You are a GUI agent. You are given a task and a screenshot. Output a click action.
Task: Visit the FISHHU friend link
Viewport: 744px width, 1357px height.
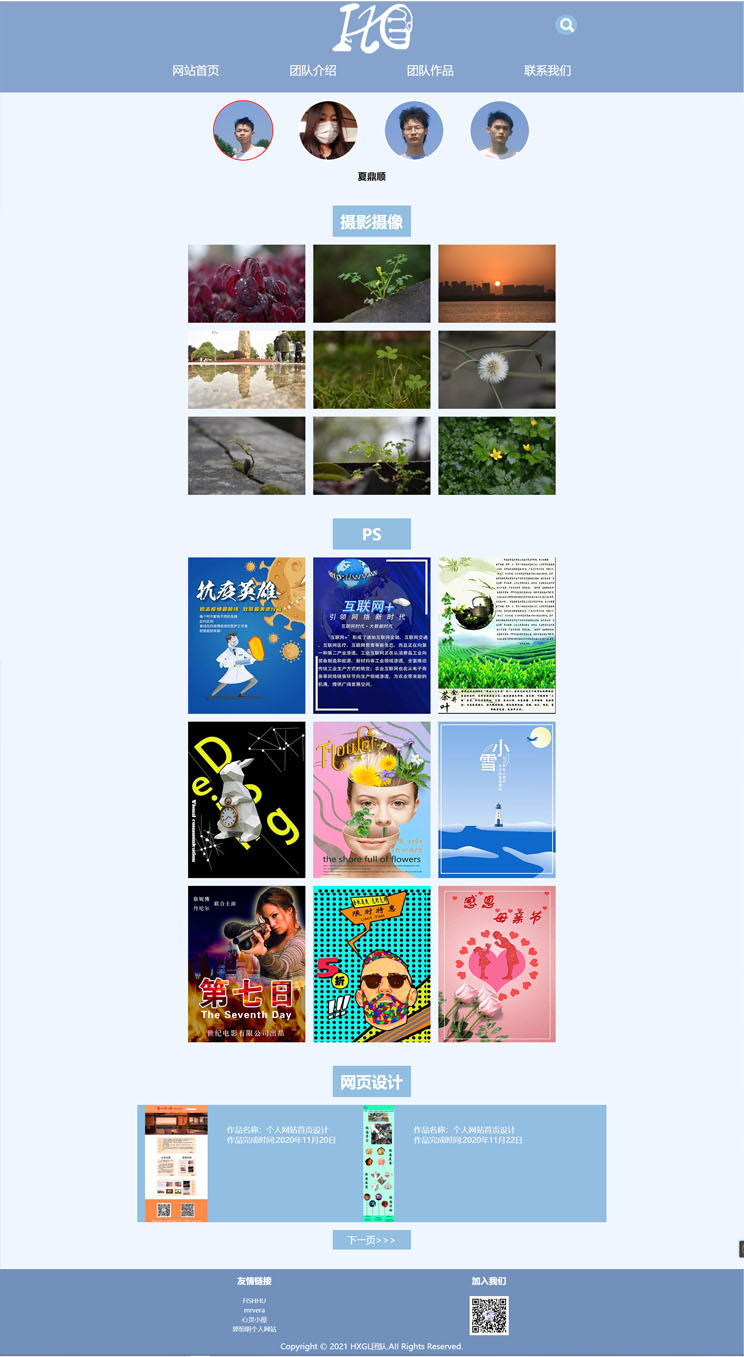click(254, 1301)
